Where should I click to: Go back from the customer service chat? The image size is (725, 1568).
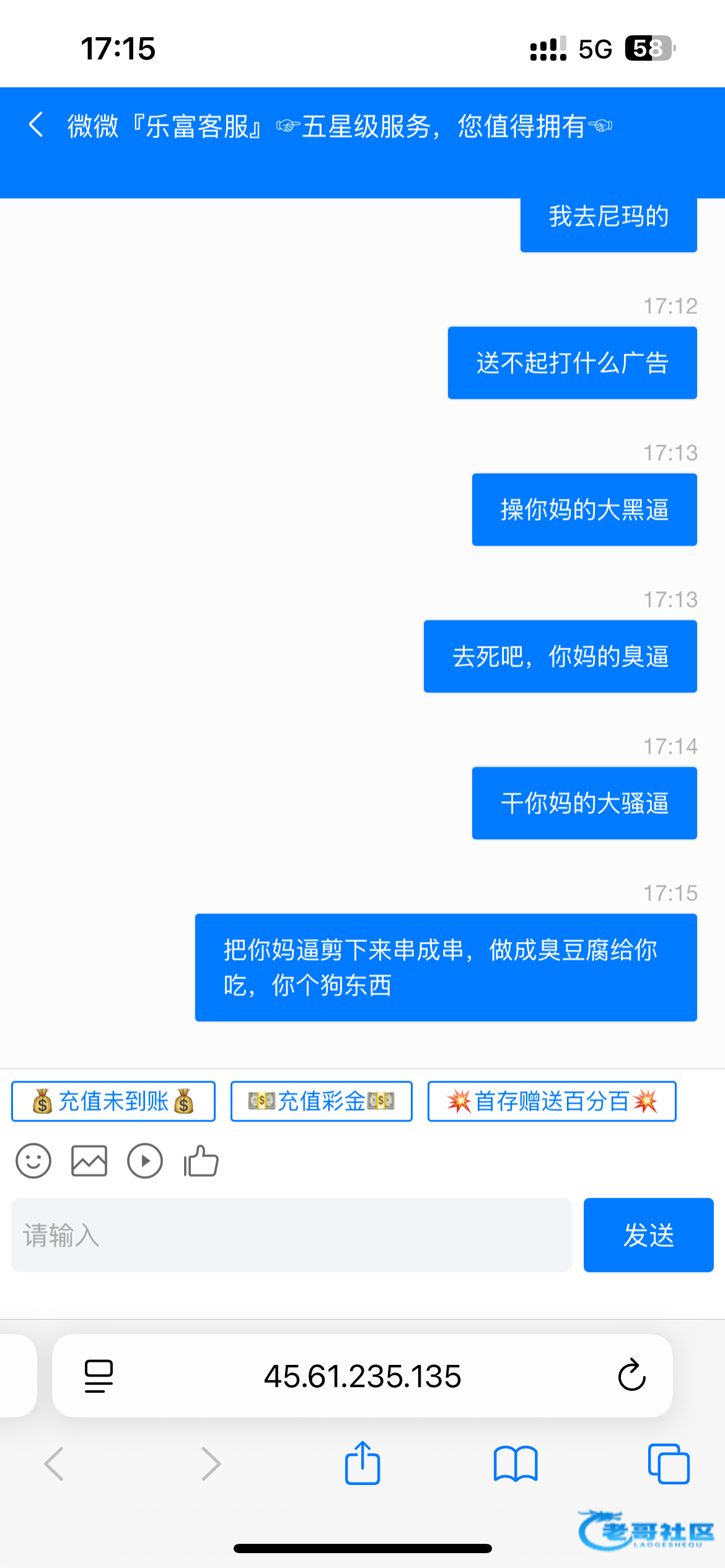(x=36, y=125)
